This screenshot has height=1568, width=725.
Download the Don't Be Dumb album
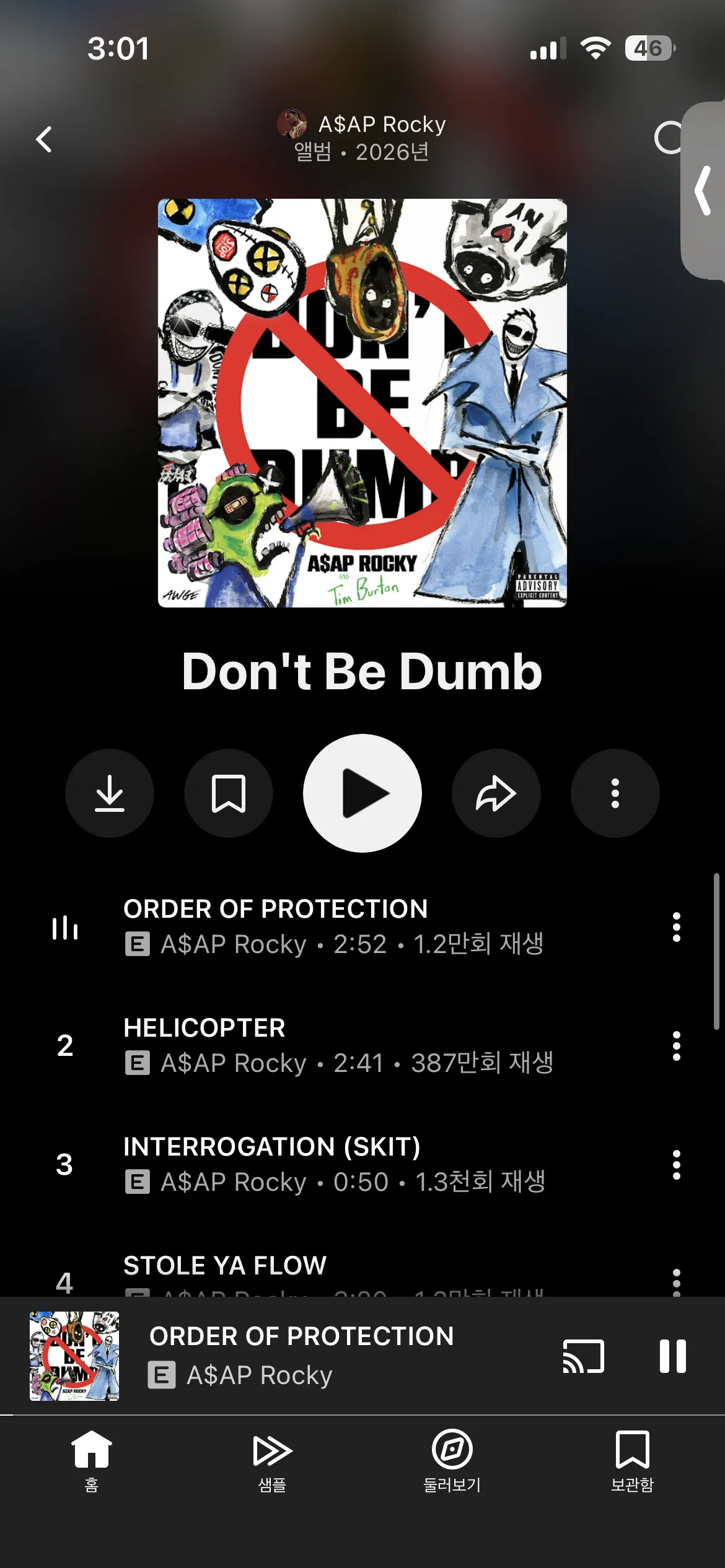pos(110,793)
